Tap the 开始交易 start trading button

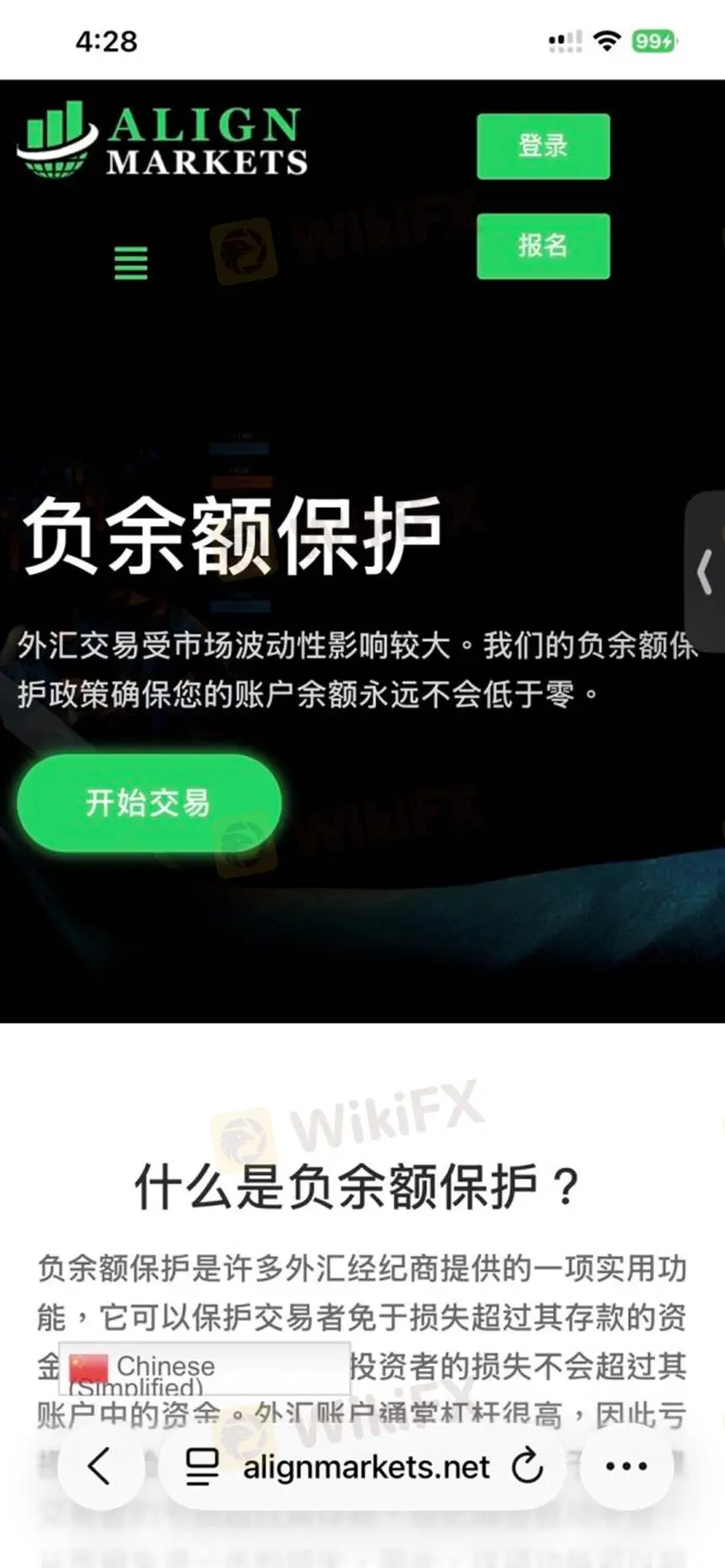point(148,803)
